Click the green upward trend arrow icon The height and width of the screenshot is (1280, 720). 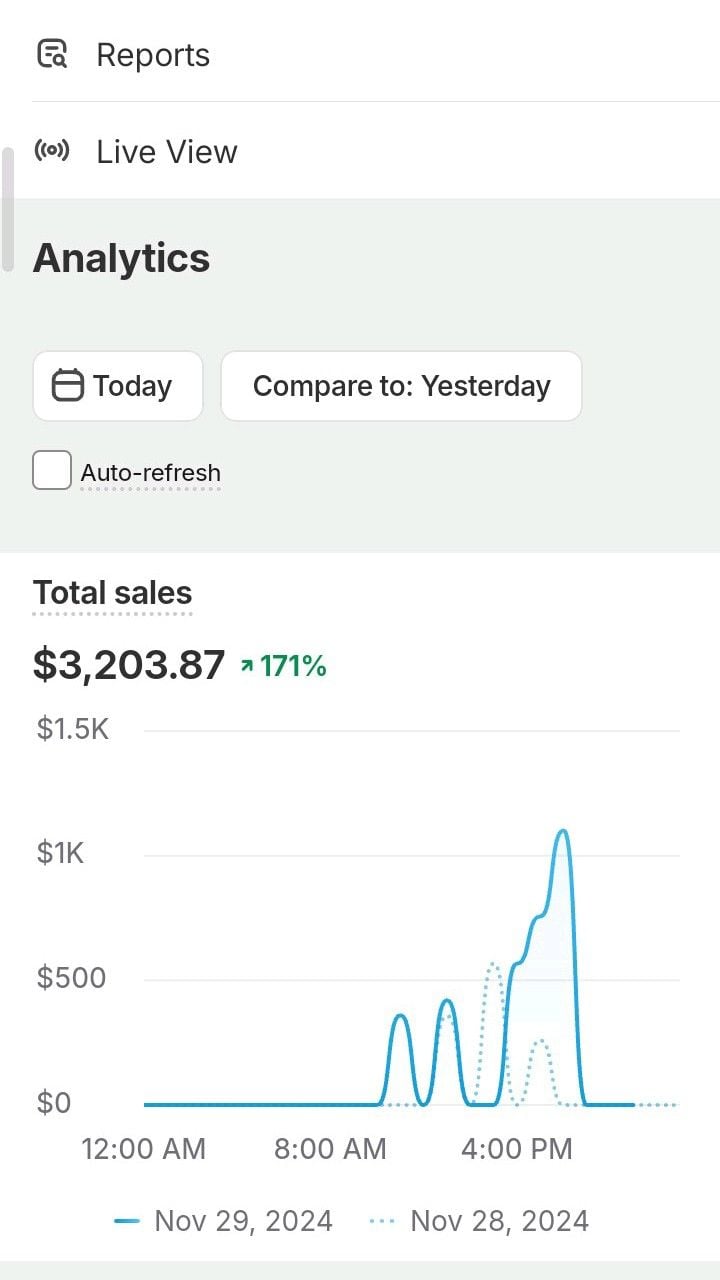click(x=245, y=664)
